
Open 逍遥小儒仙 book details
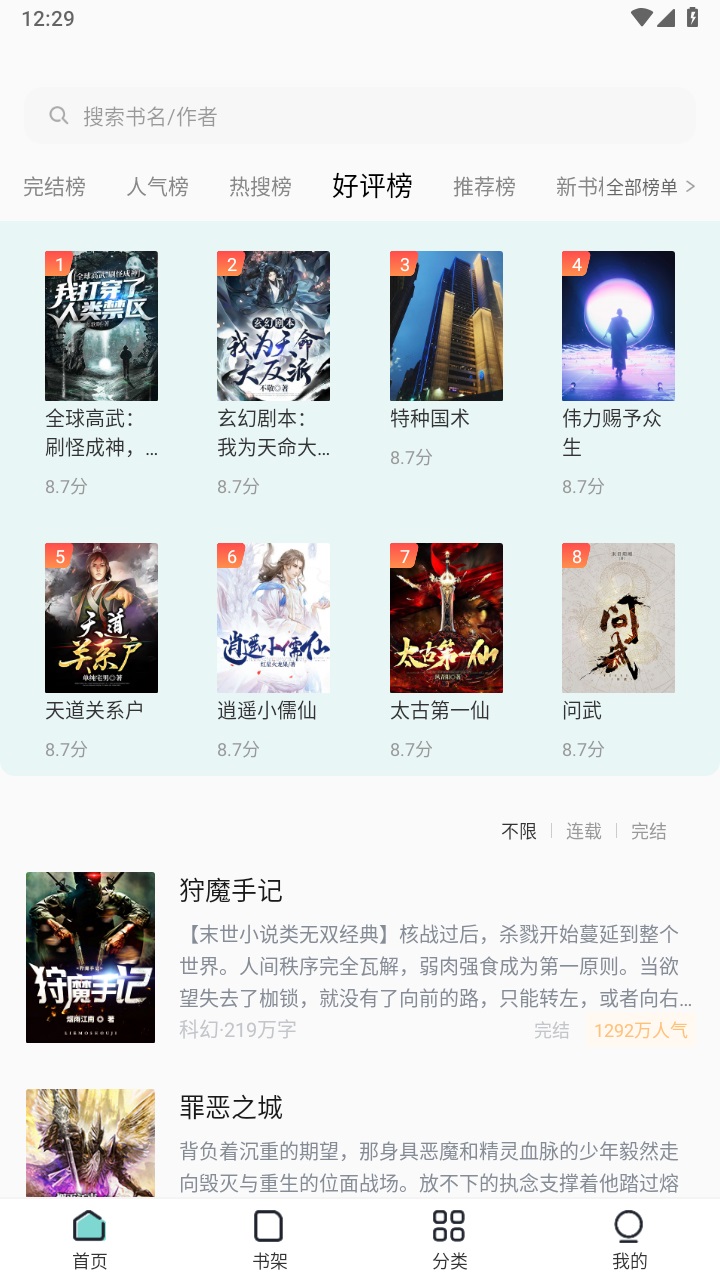click(x=273, y=616)
